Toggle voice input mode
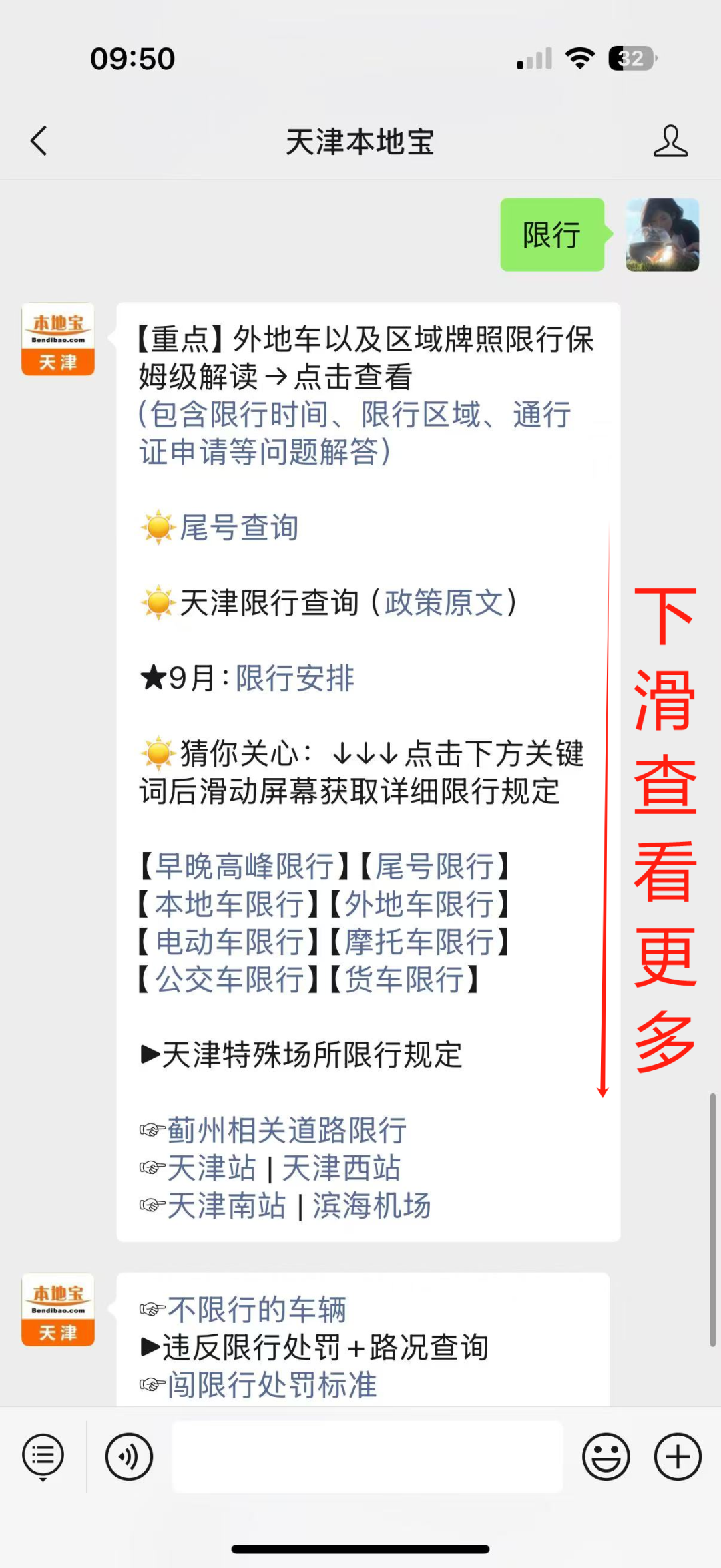721x1568 pixels. coord(129,1457)
